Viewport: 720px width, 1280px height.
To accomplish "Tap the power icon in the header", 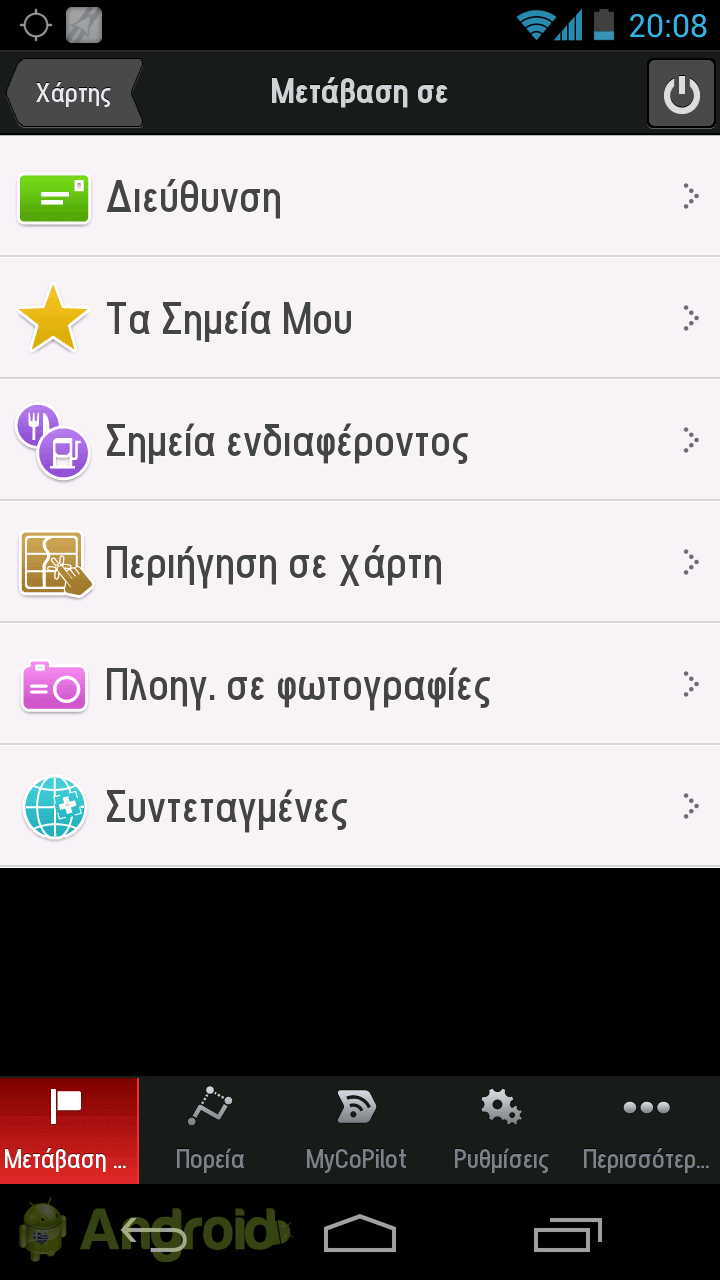I will click(x=681, y=93).
